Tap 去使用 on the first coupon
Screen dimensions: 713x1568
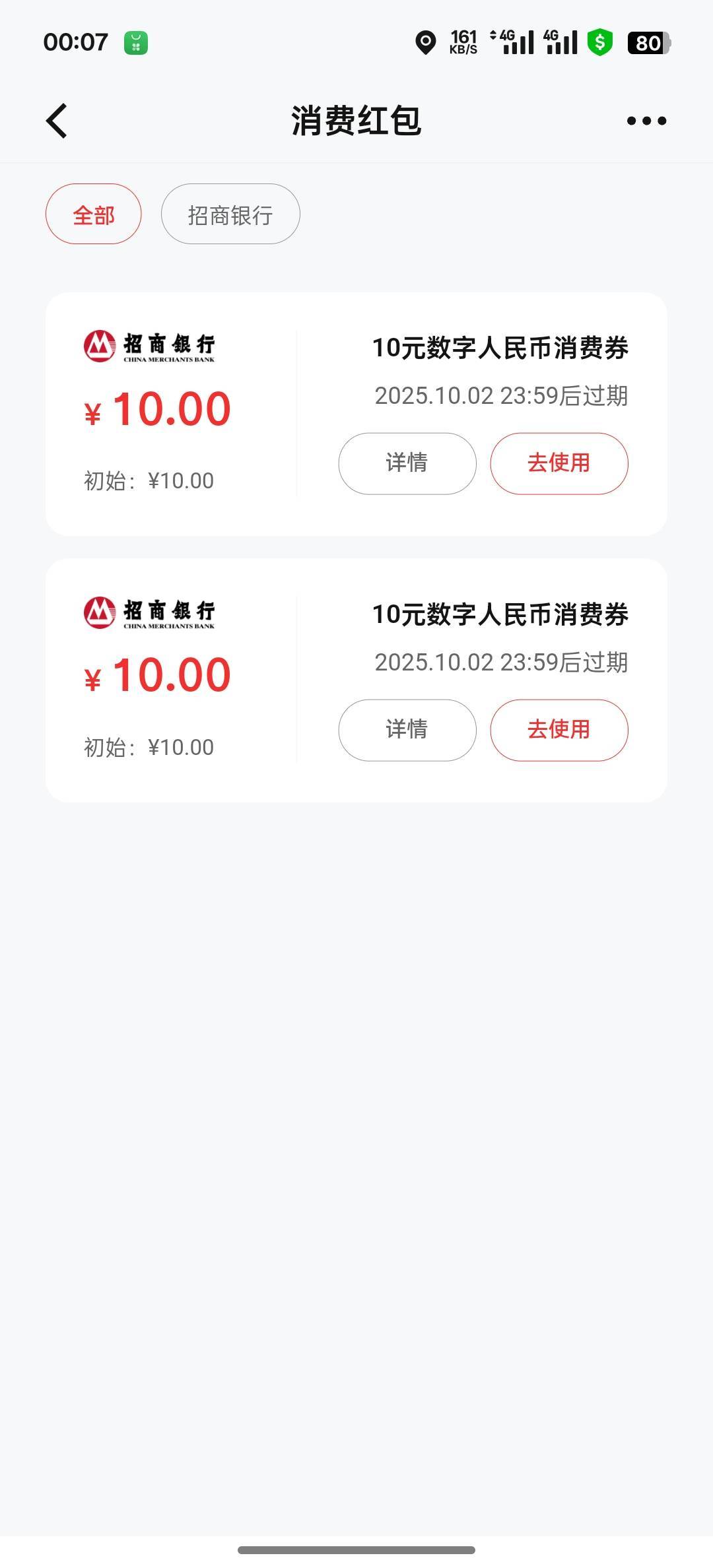point(559,463)
